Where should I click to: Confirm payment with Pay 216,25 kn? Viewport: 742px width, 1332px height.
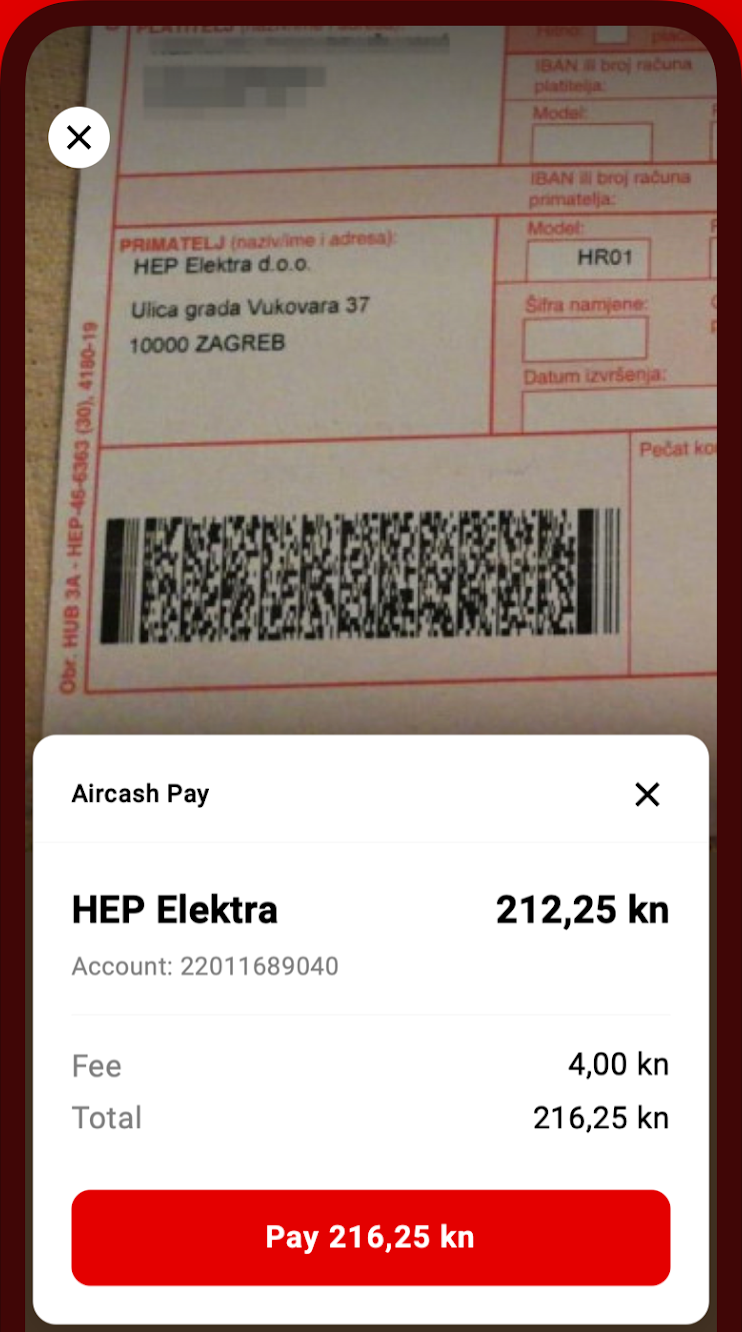pos(370,1237)
